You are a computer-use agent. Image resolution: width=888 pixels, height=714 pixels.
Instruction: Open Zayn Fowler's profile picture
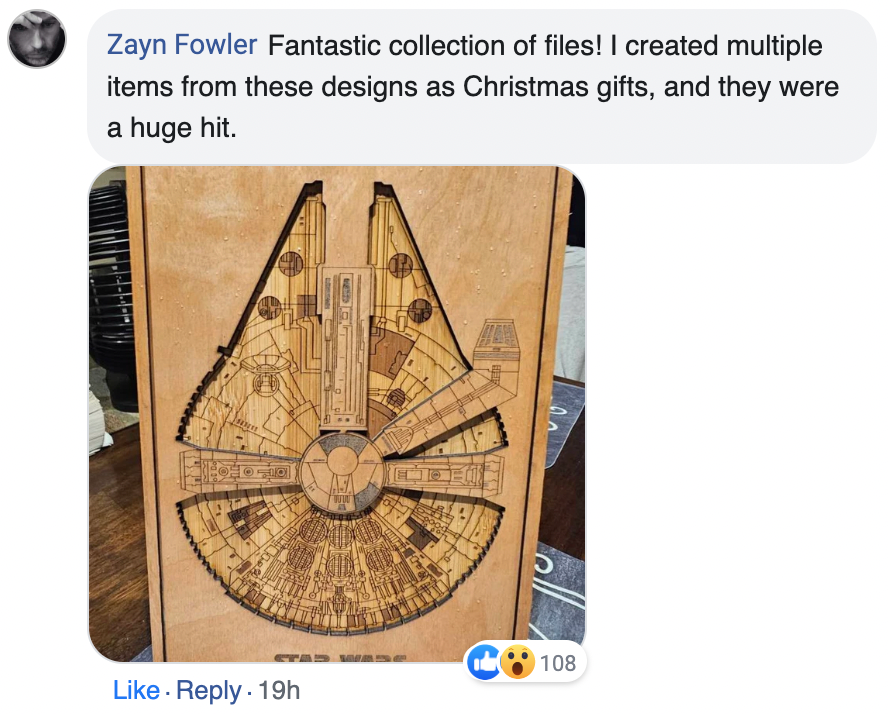(x=37, y=40)
